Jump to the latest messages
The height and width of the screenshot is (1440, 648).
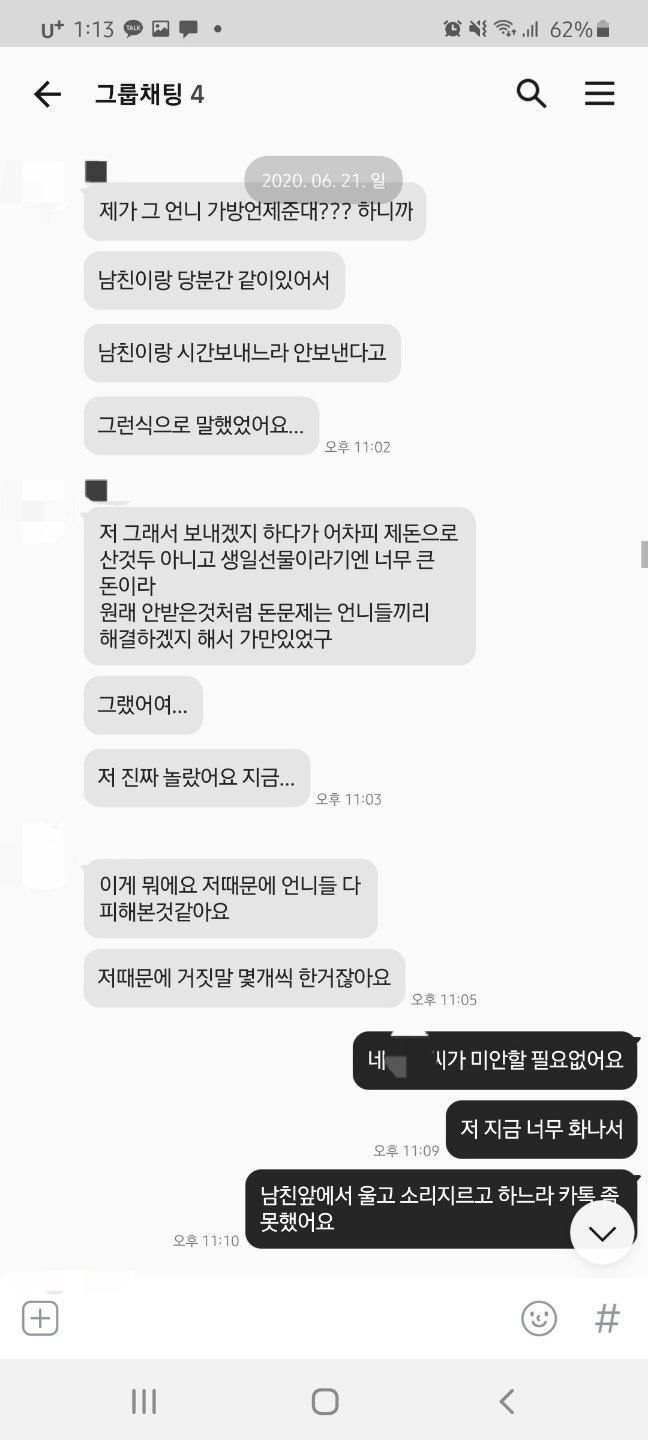coord(602,1233)
